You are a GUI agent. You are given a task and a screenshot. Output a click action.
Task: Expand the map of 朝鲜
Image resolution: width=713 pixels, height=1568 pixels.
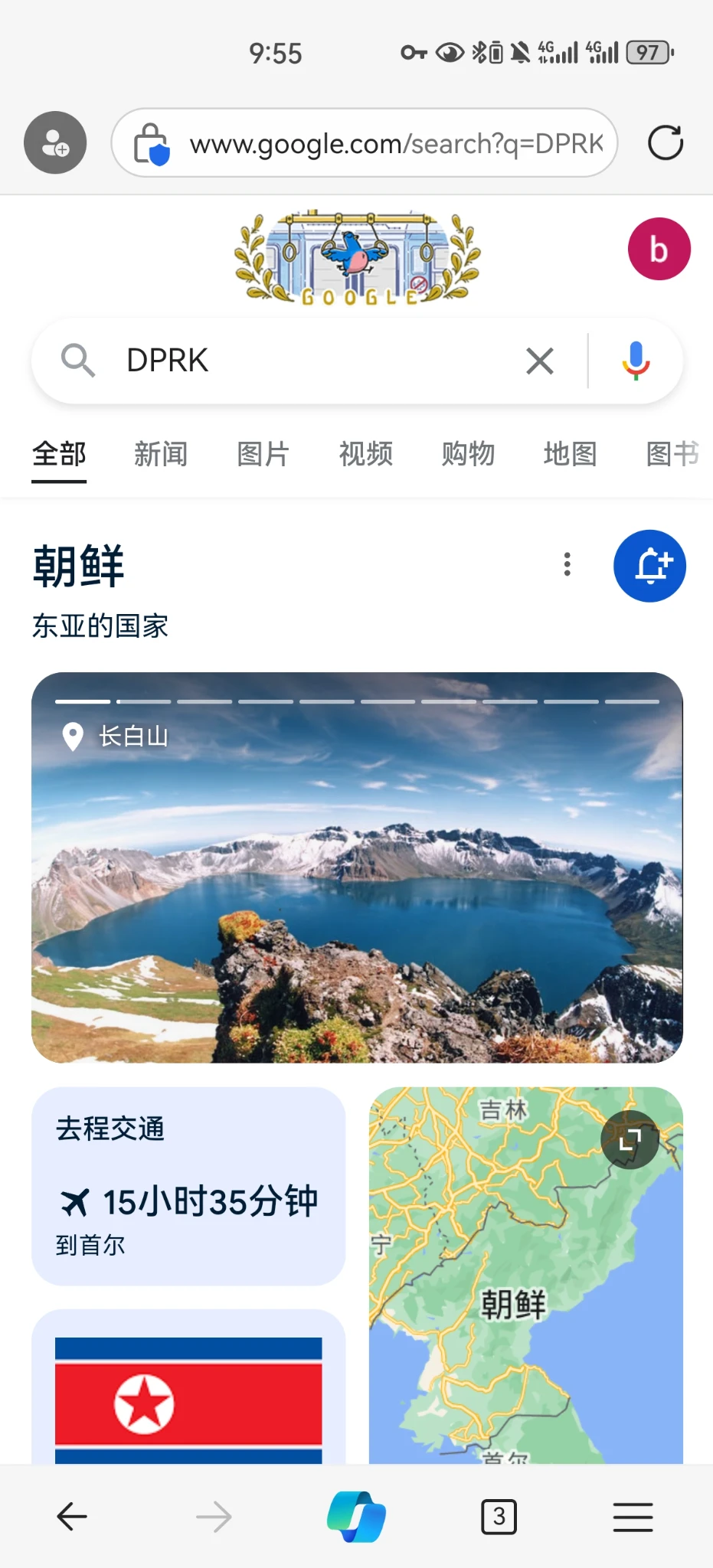point(630,1140)
